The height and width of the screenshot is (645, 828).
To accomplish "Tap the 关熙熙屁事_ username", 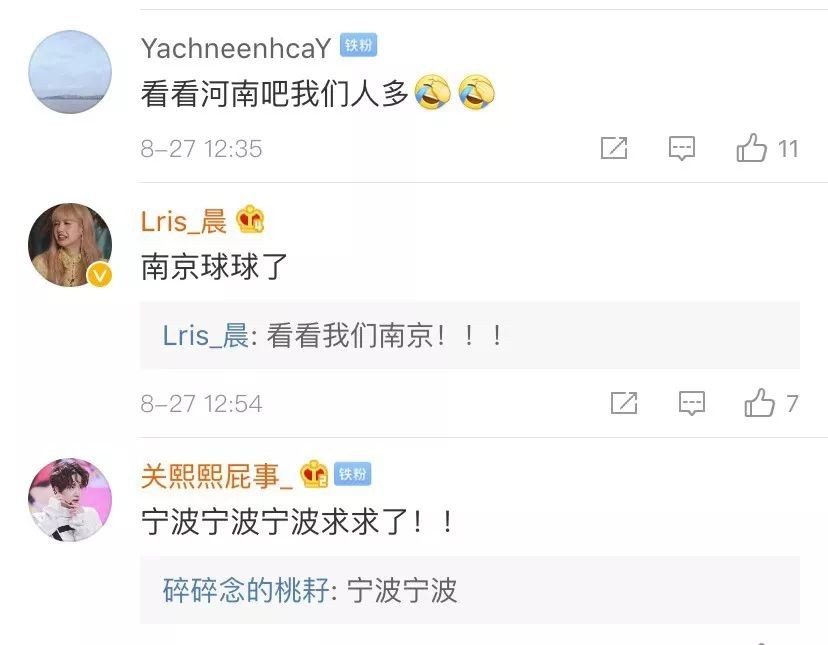I will click(218, 475).
